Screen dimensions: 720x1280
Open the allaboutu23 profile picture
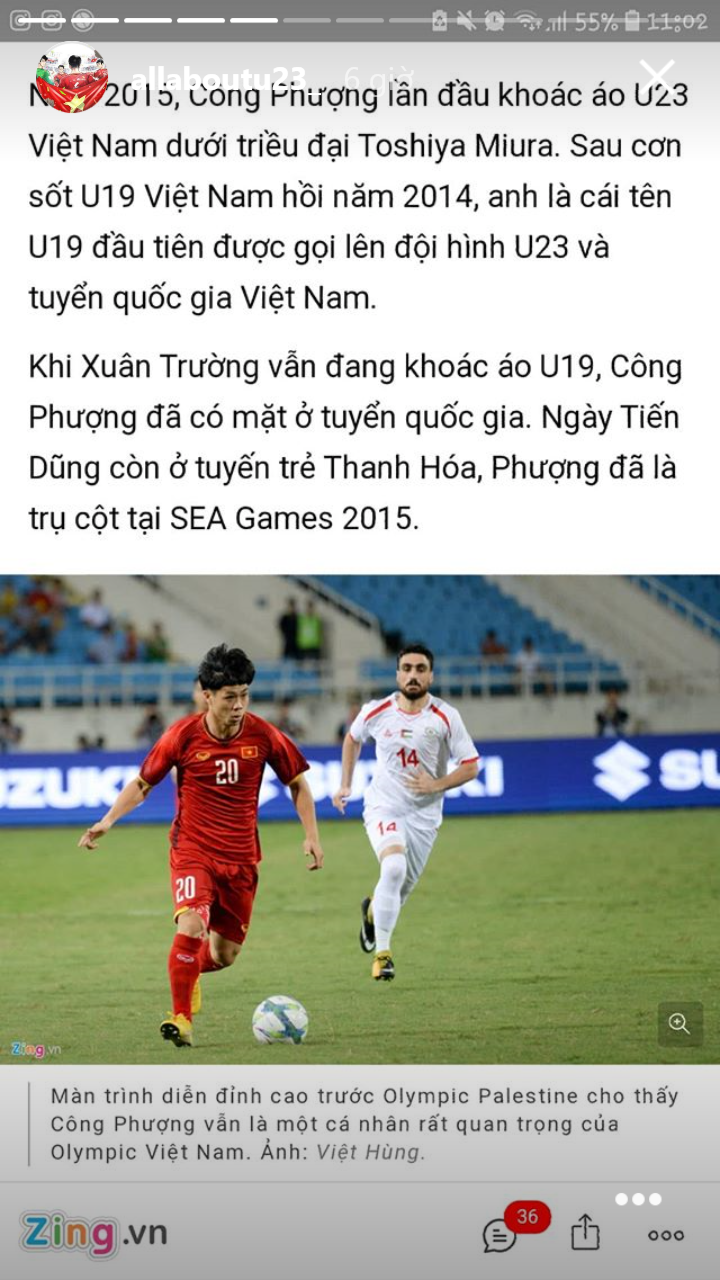pos(71,77)
